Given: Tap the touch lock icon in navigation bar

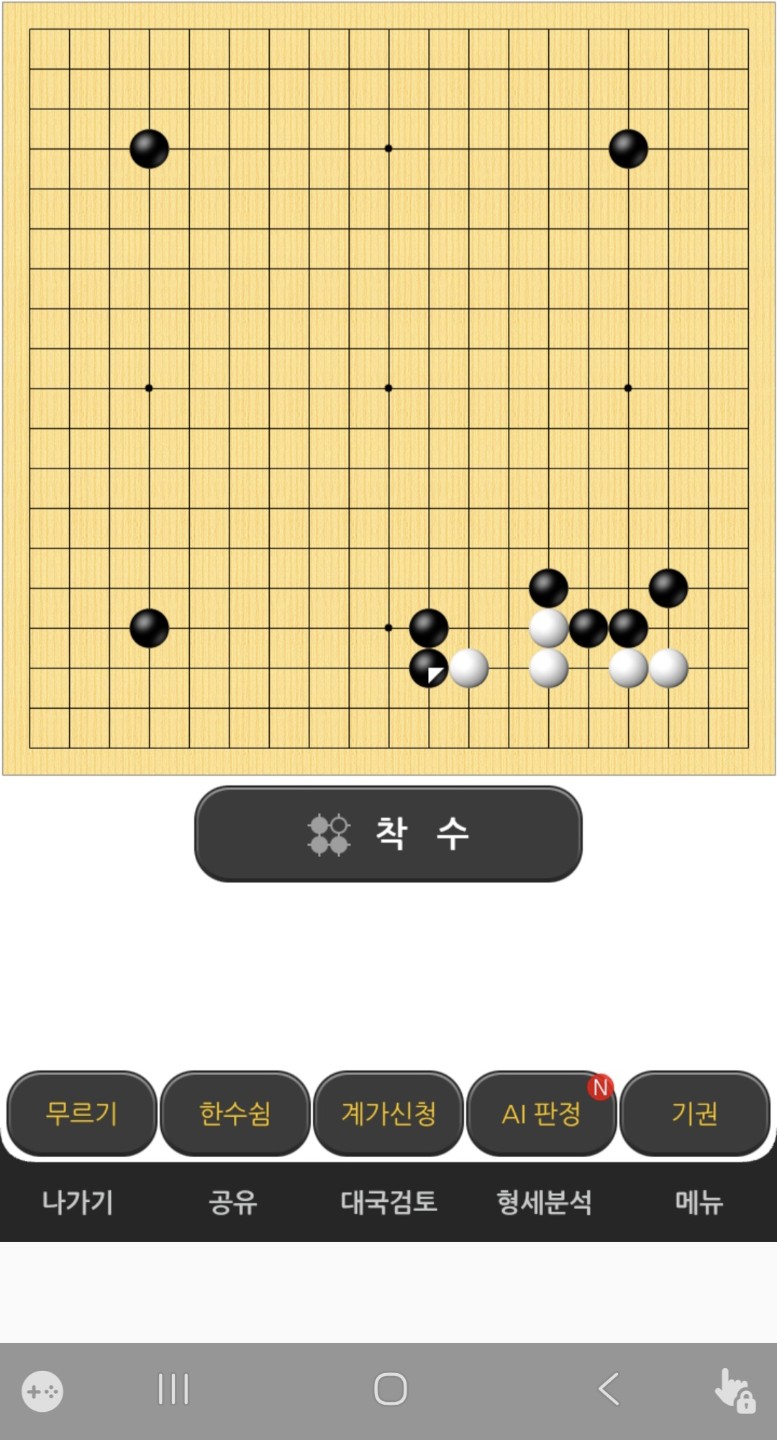Looking at the screenshot, I should pyautogui.click(x=735, y=1389).
